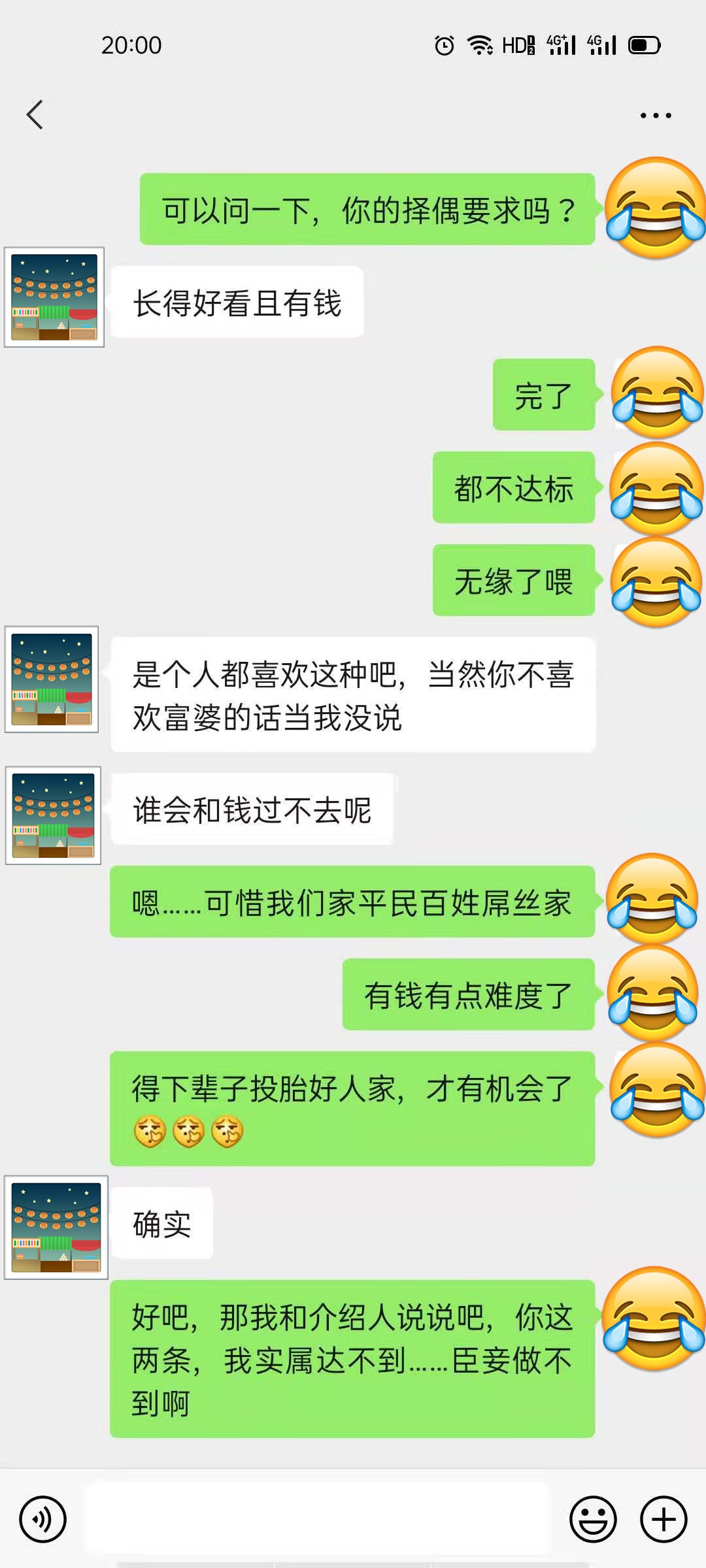Open the plus attachment menu
The height and width of the screenshot is (1568, 706).
pyautogui.click(x=663, y=1519)
